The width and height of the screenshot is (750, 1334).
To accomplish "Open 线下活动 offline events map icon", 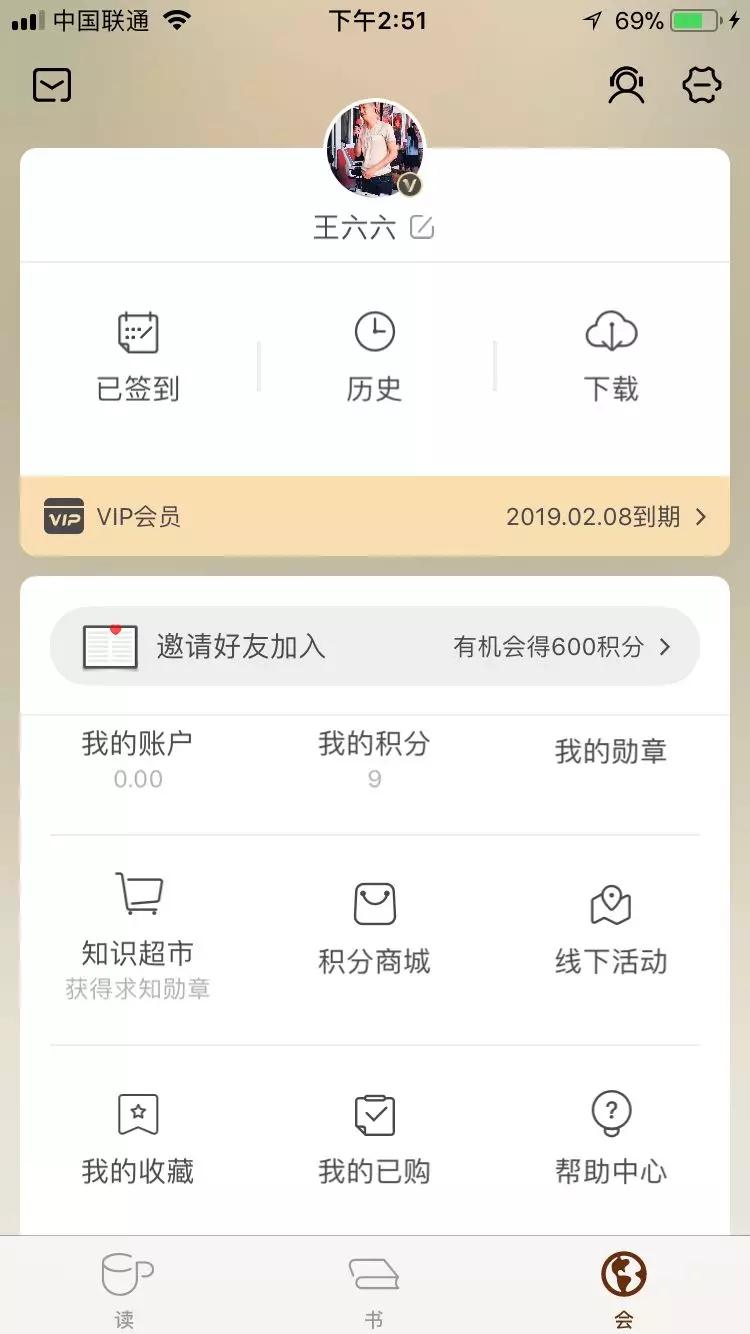I will pos(611,903).
